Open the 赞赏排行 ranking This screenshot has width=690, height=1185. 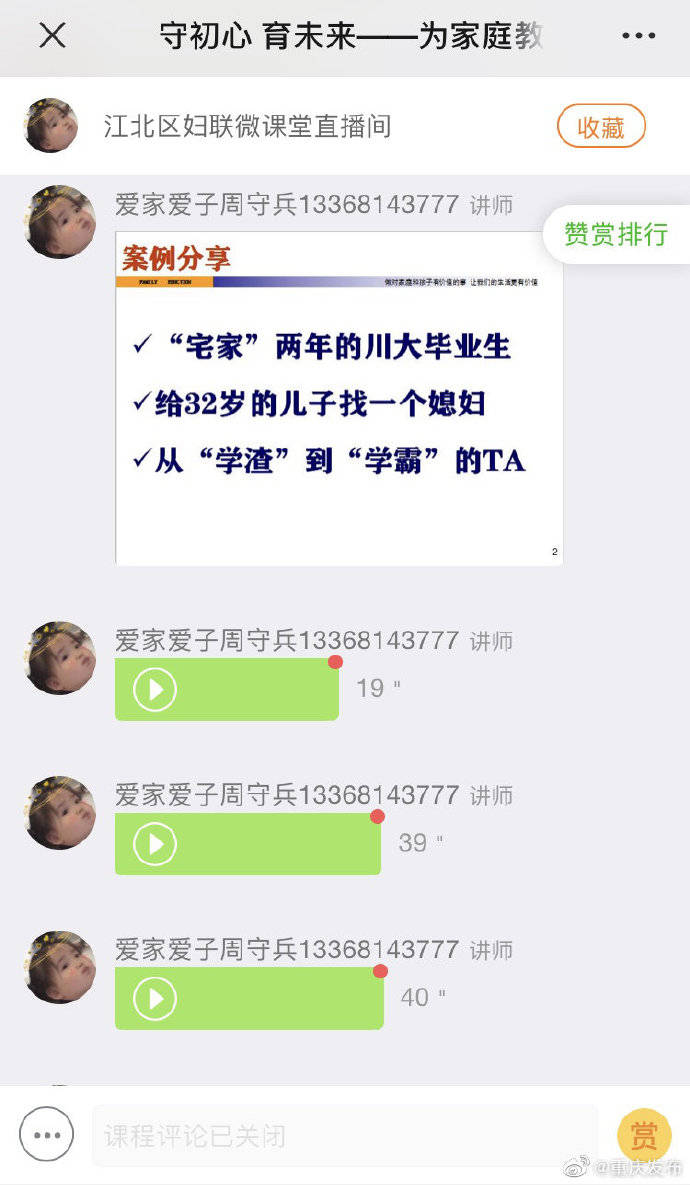pyautogui.click(x=615, y=235)
